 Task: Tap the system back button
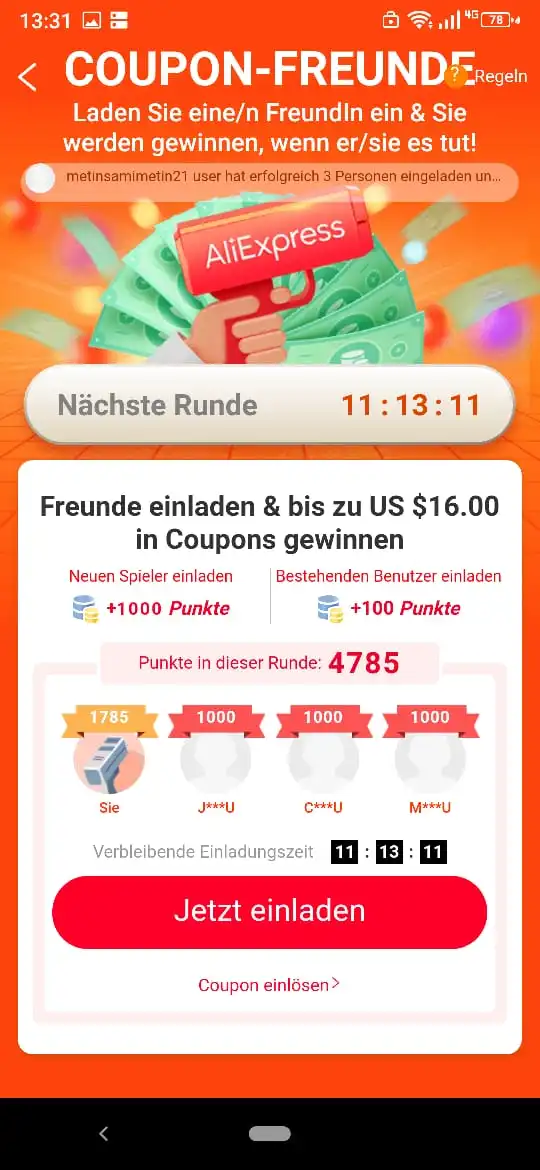coord(104,1134)
